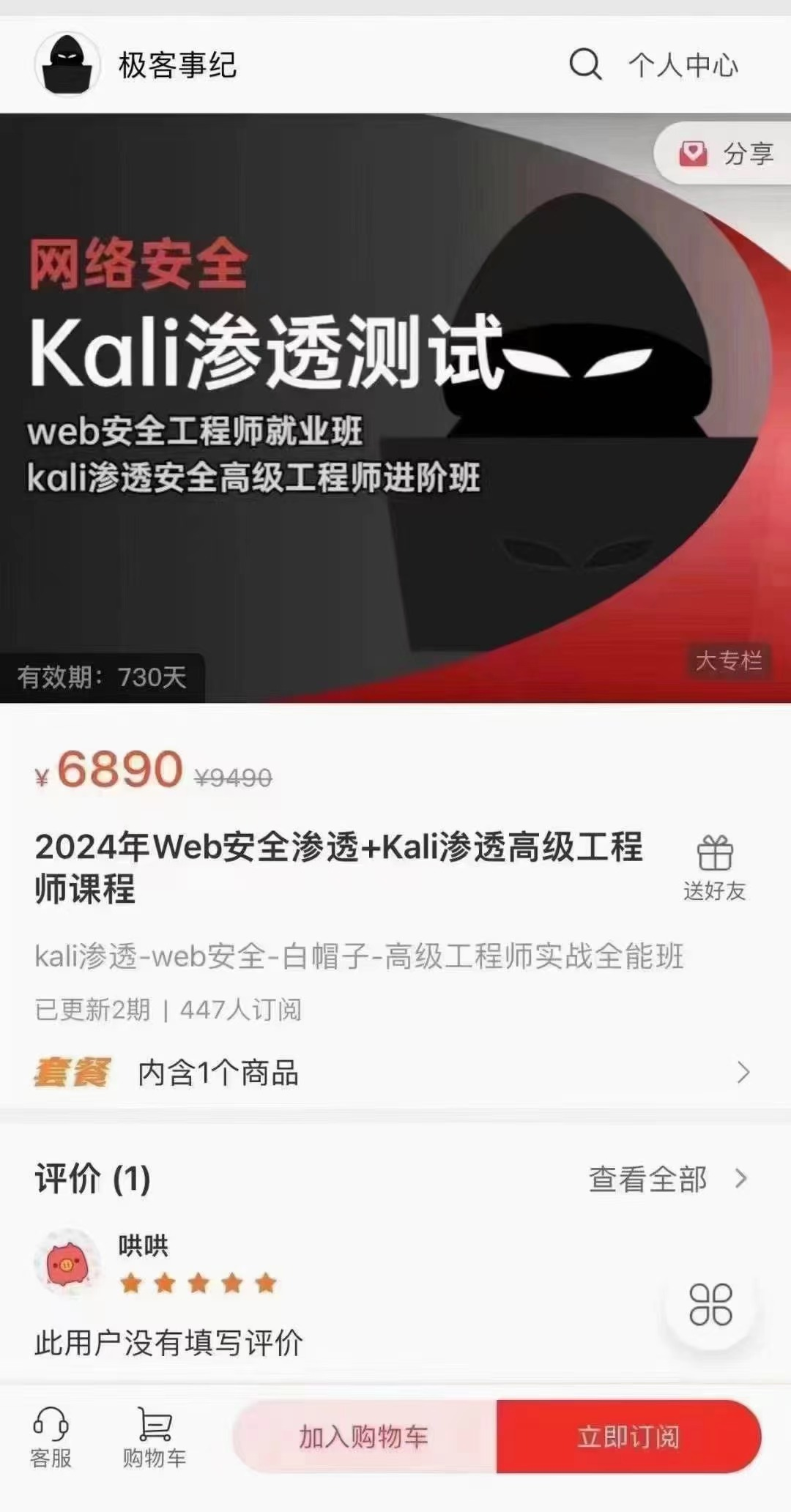
Task: Open the 套餐 内含1个商品 row
Action: point(395,1073)
